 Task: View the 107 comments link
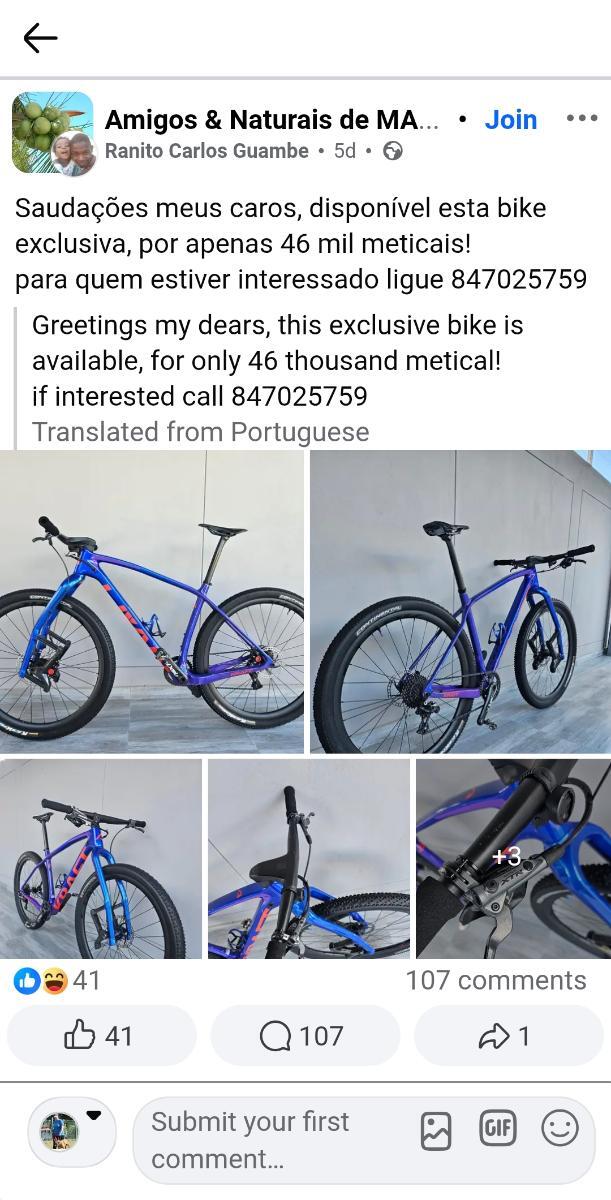(x=495, y=980)
